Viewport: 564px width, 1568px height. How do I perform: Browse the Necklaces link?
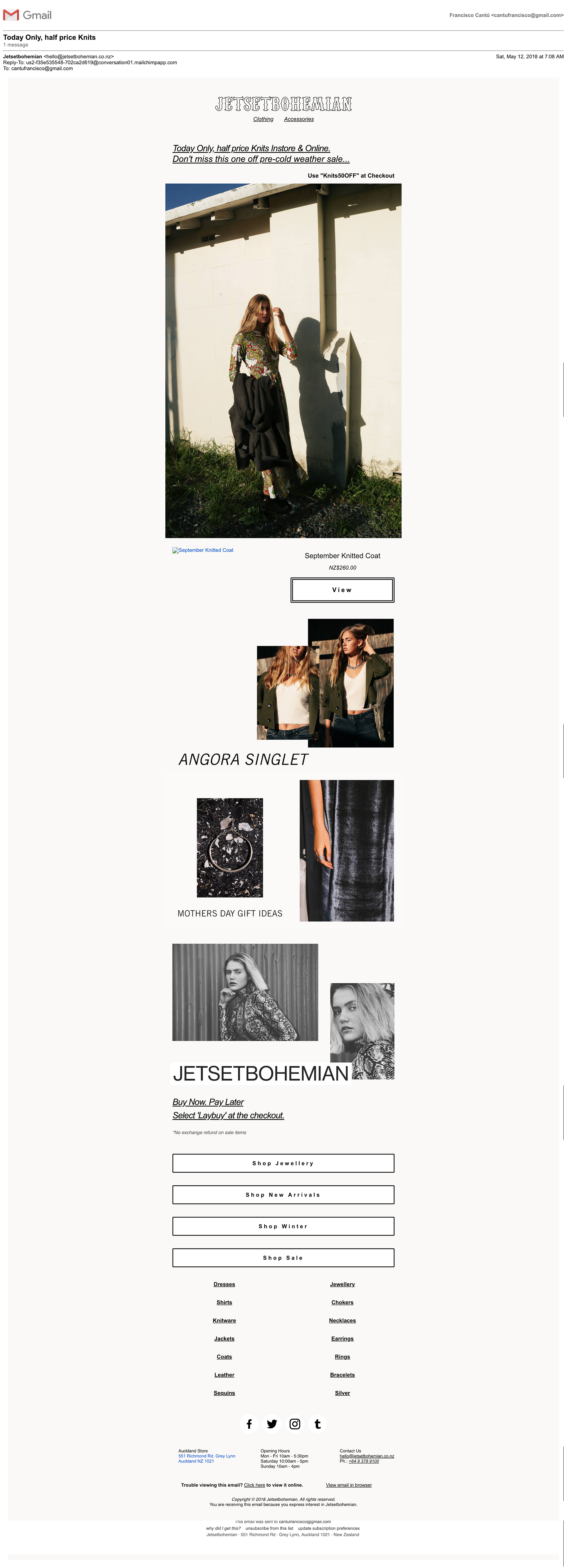click(342, 1321)
